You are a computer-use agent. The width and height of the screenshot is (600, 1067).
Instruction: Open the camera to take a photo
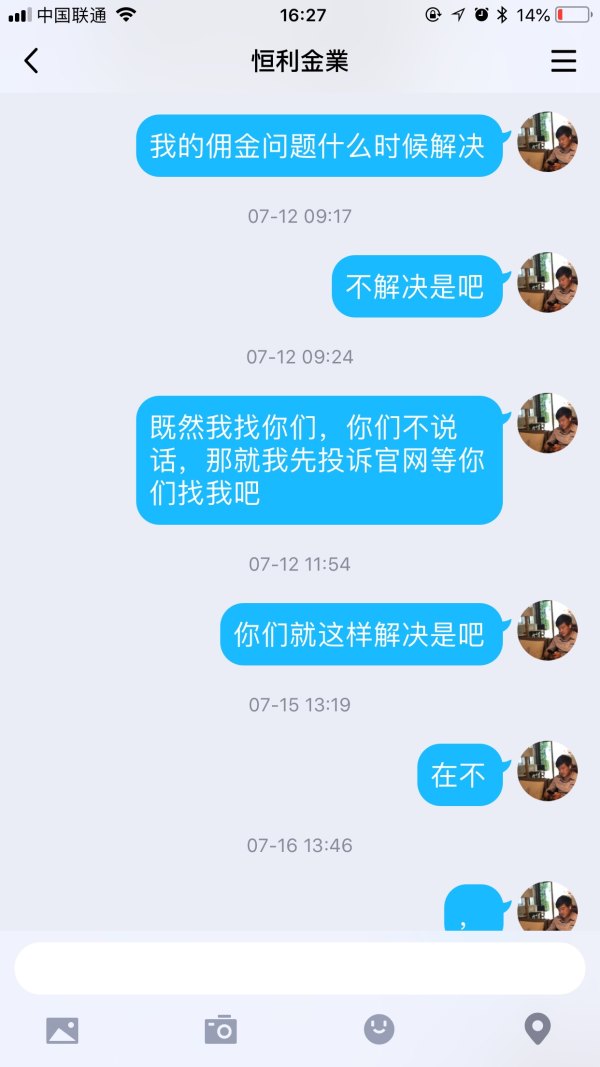(x=220, y=1029)
